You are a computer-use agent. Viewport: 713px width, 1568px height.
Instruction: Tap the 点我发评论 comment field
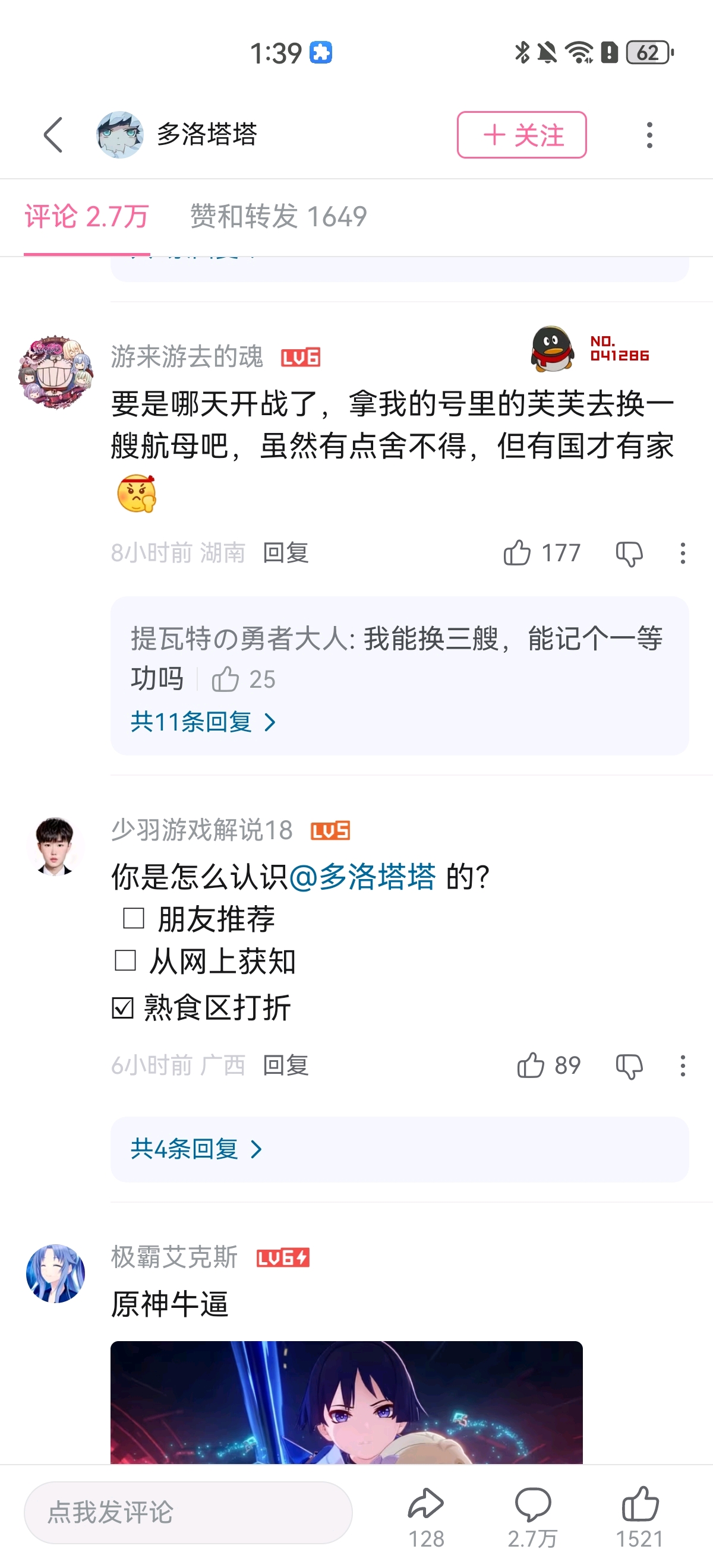pyautogui.click(x=188, y=1512)
